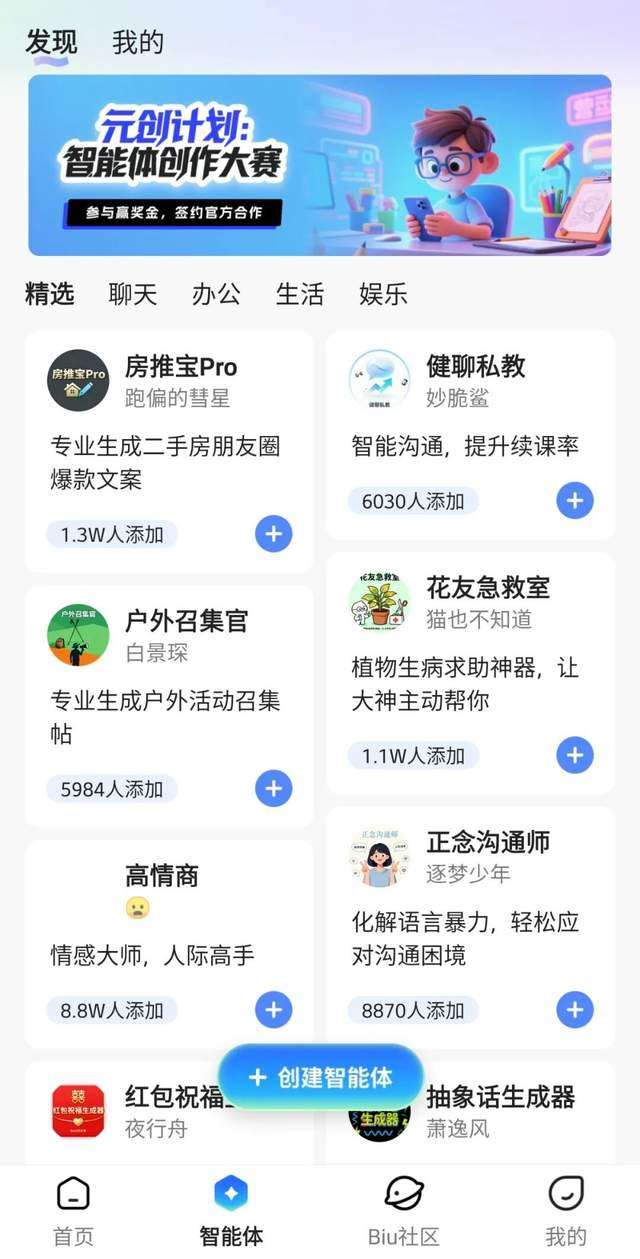Add the 户外召集官 agent
The image size is (640, 1259).
coord(273,788)
